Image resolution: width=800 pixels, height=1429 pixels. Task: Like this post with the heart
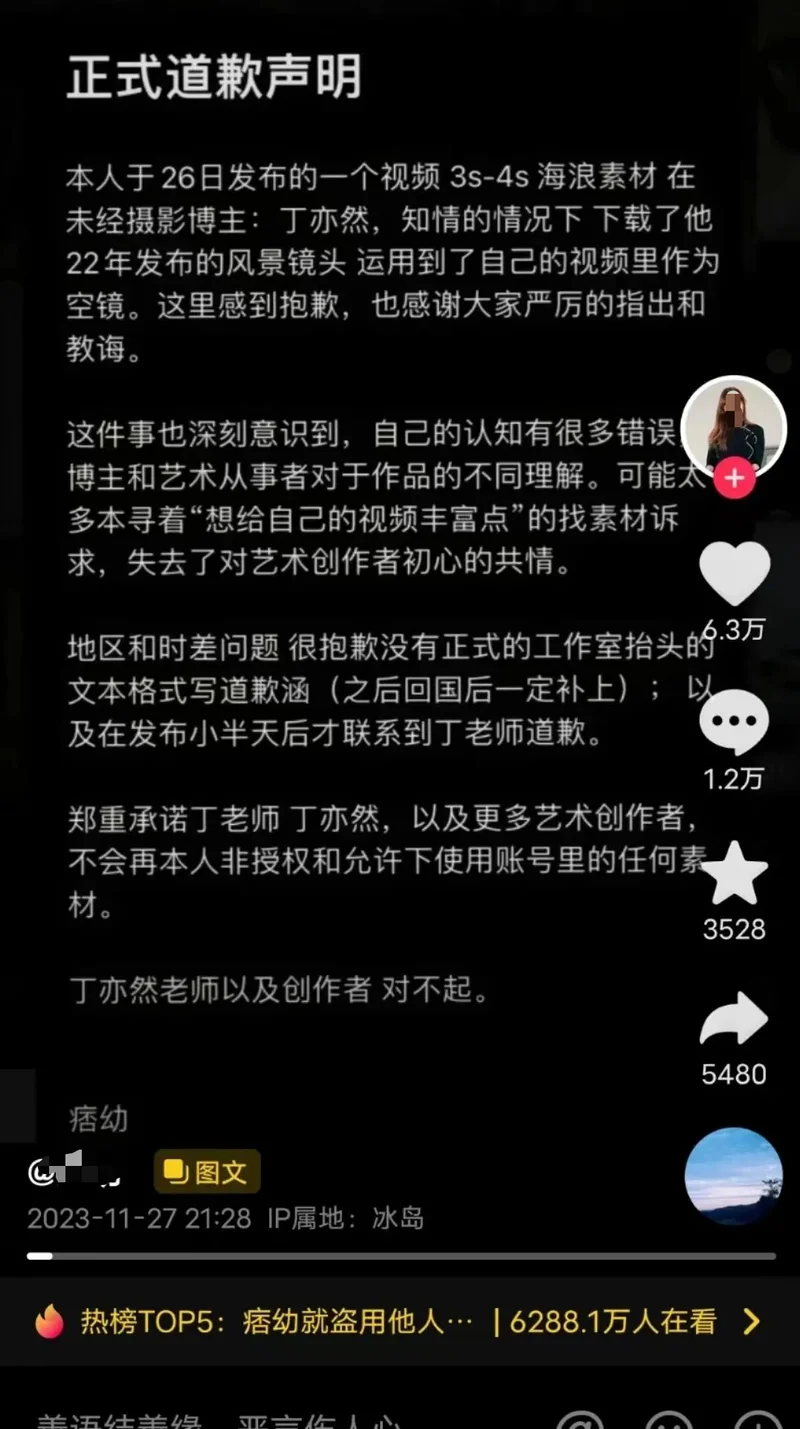(x=734, y=575)
